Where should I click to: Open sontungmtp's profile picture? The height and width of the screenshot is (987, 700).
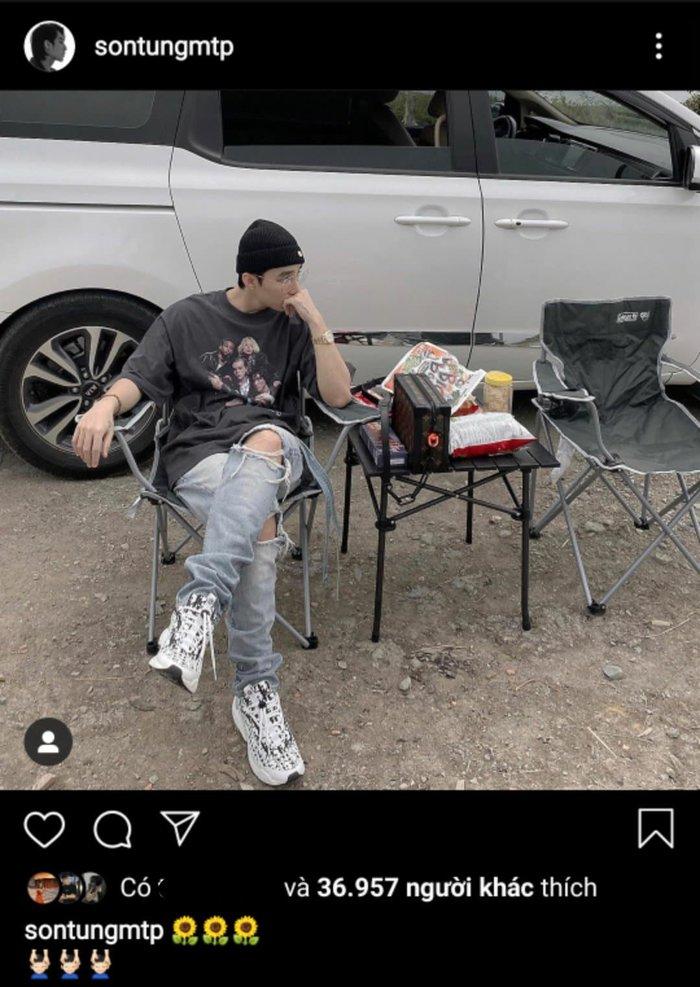click(x=49, y=46)
